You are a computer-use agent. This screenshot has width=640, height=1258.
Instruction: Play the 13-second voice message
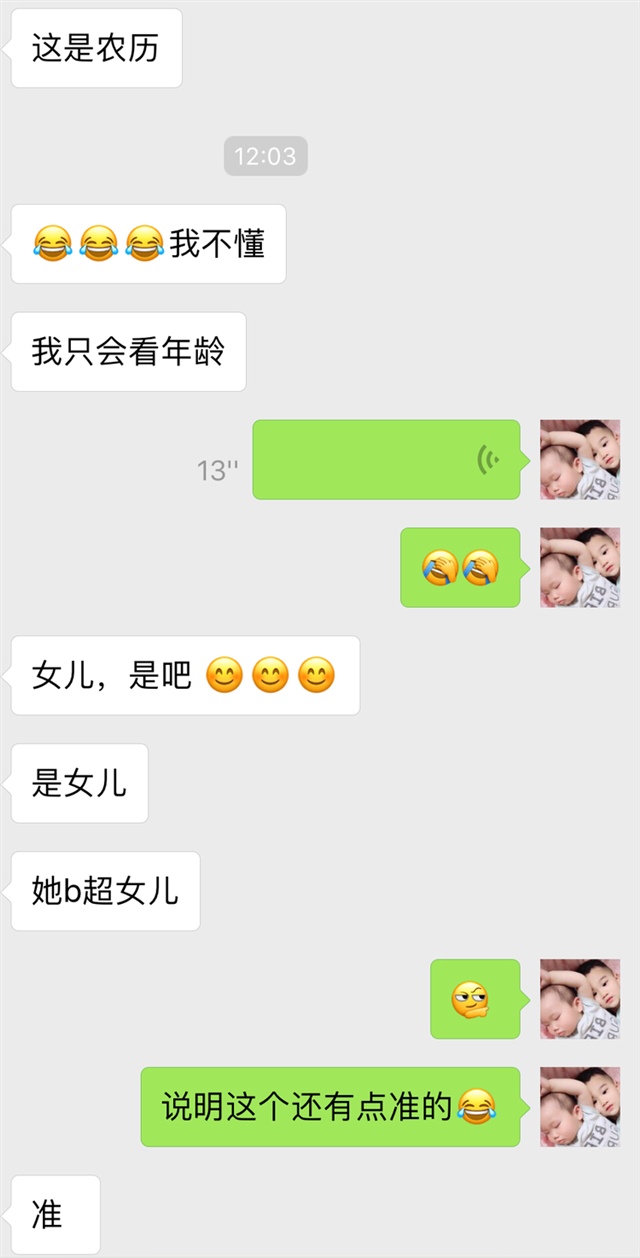click(x=386, y=460)
